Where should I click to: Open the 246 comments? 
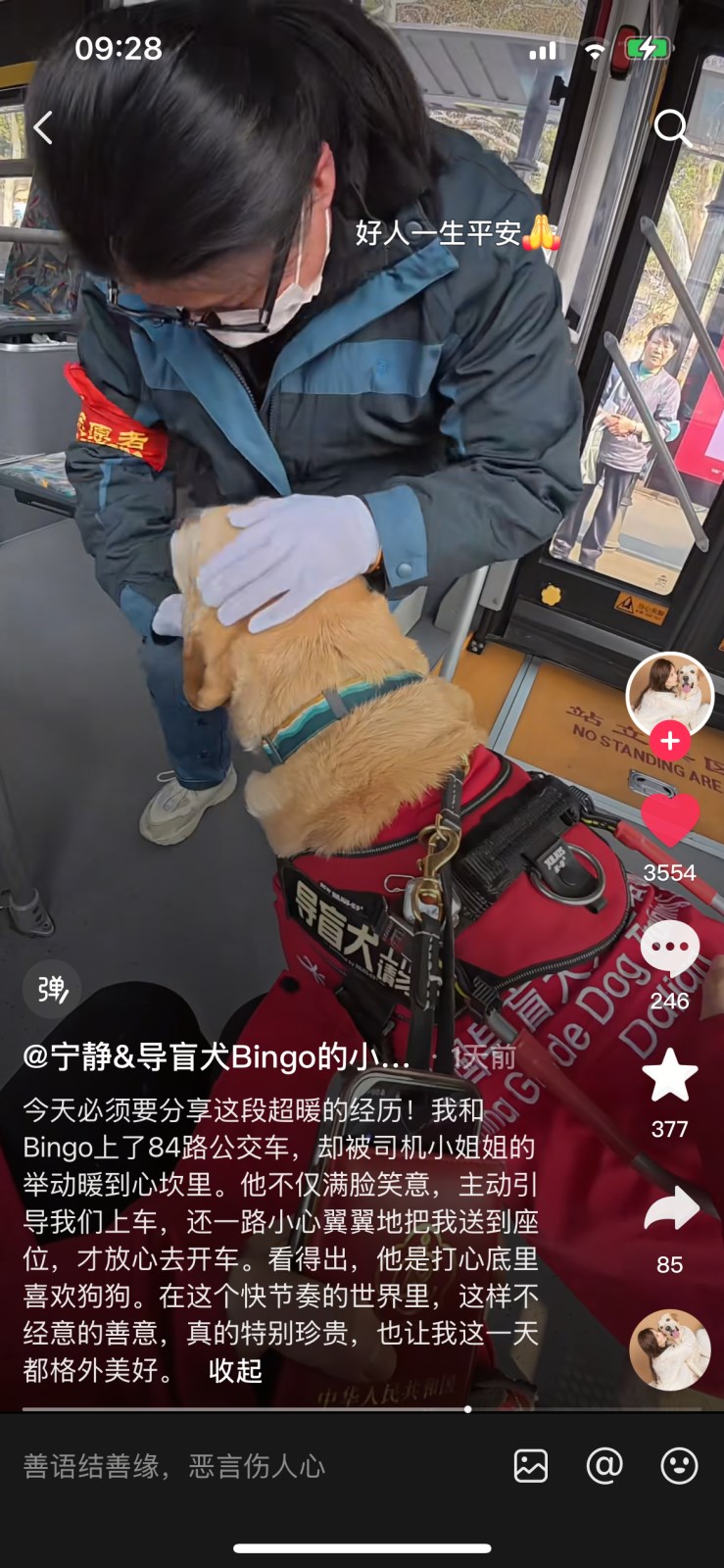(x=670, y=950)
